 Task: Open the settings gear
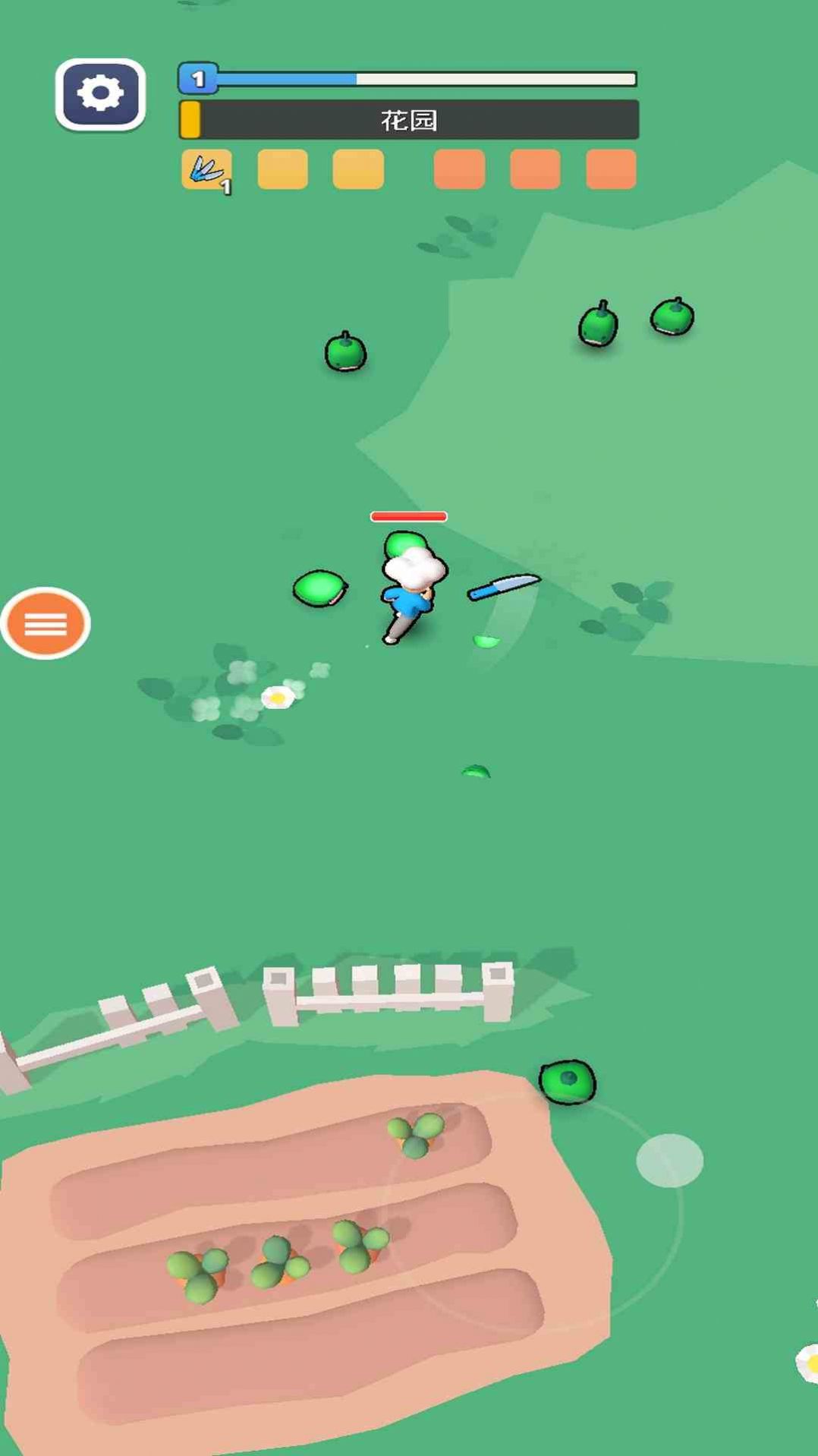[x=100, y=94]
